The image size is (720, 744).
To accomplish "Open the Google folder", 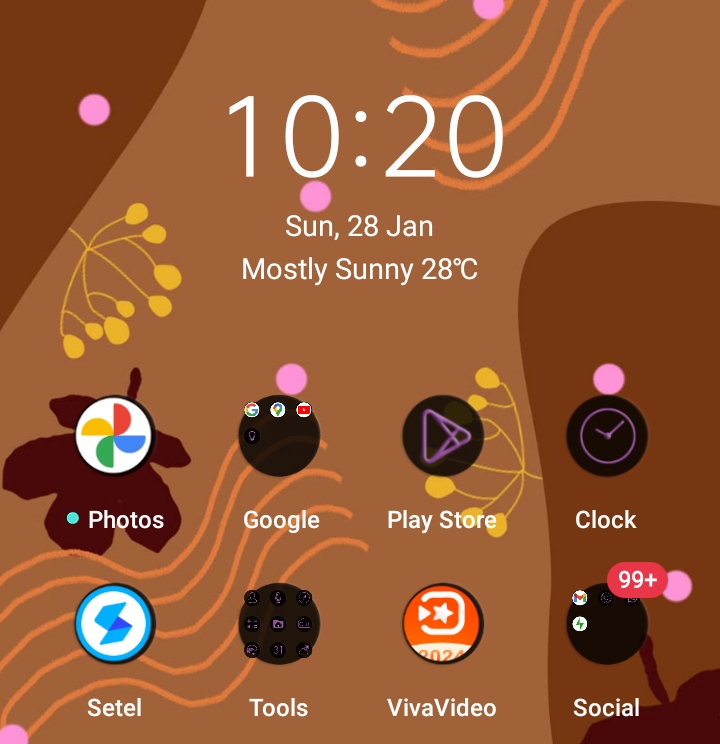I will click(279, 437).
